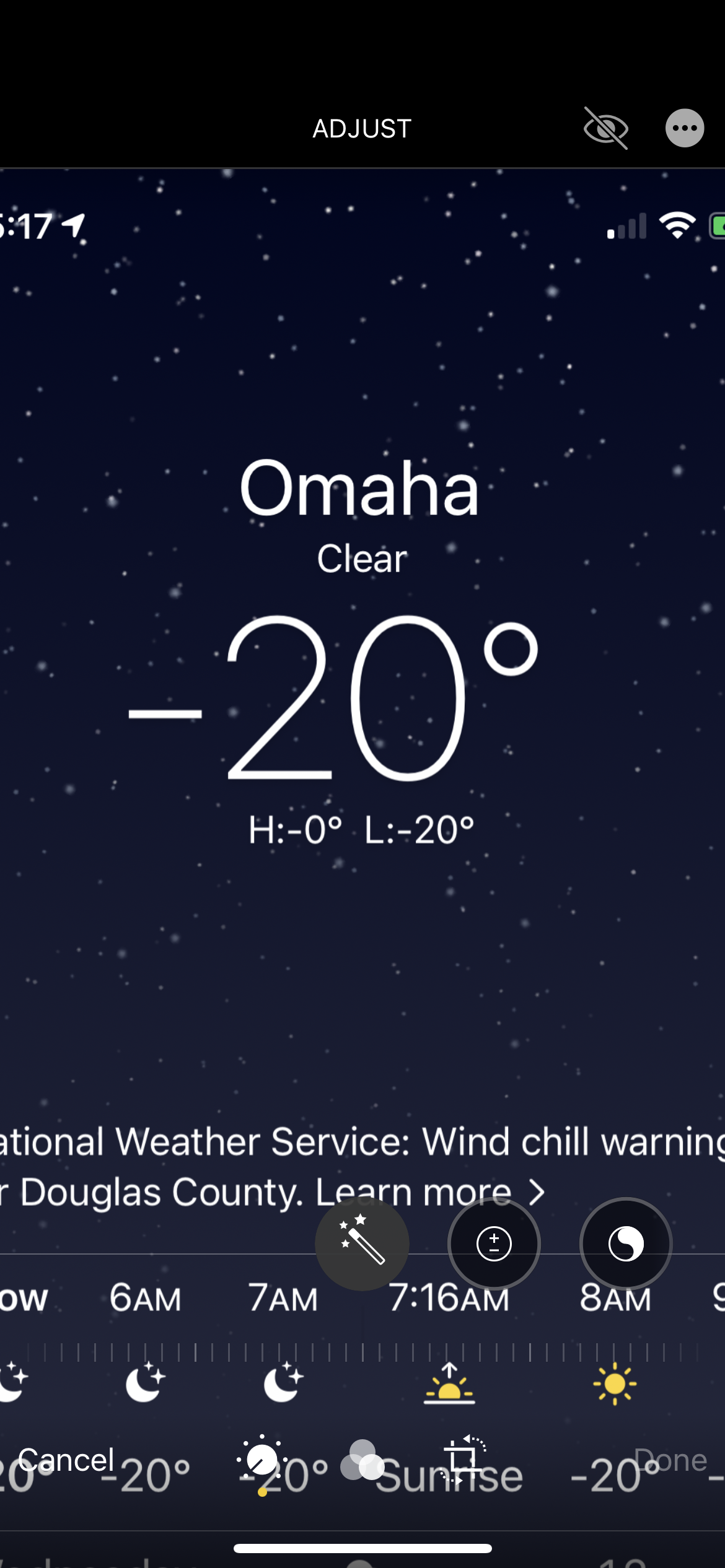Open the more options ellipsis menu

(x=685, y=128)
